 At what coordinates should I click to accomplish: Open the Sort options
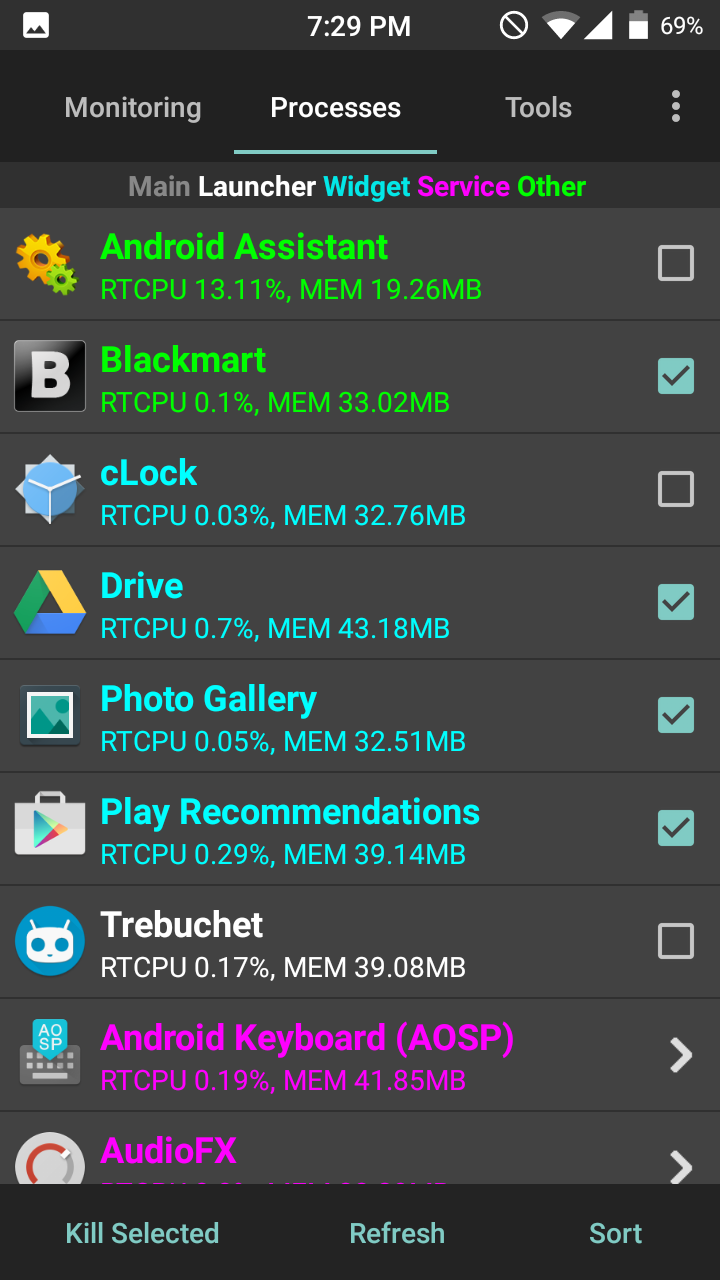pyautogui.click(x=615, y=1233)
